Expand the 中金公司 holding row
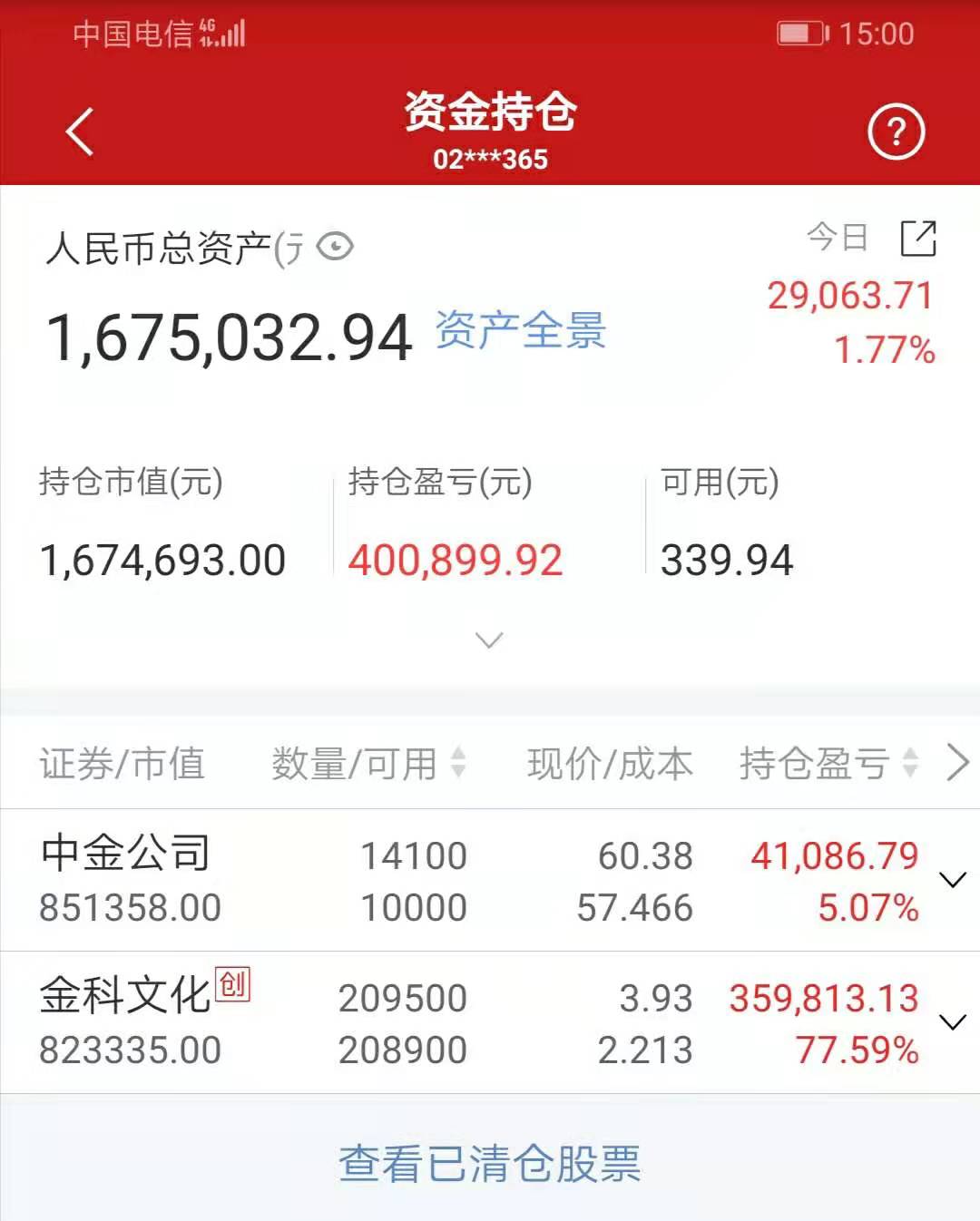 (952, 880)
